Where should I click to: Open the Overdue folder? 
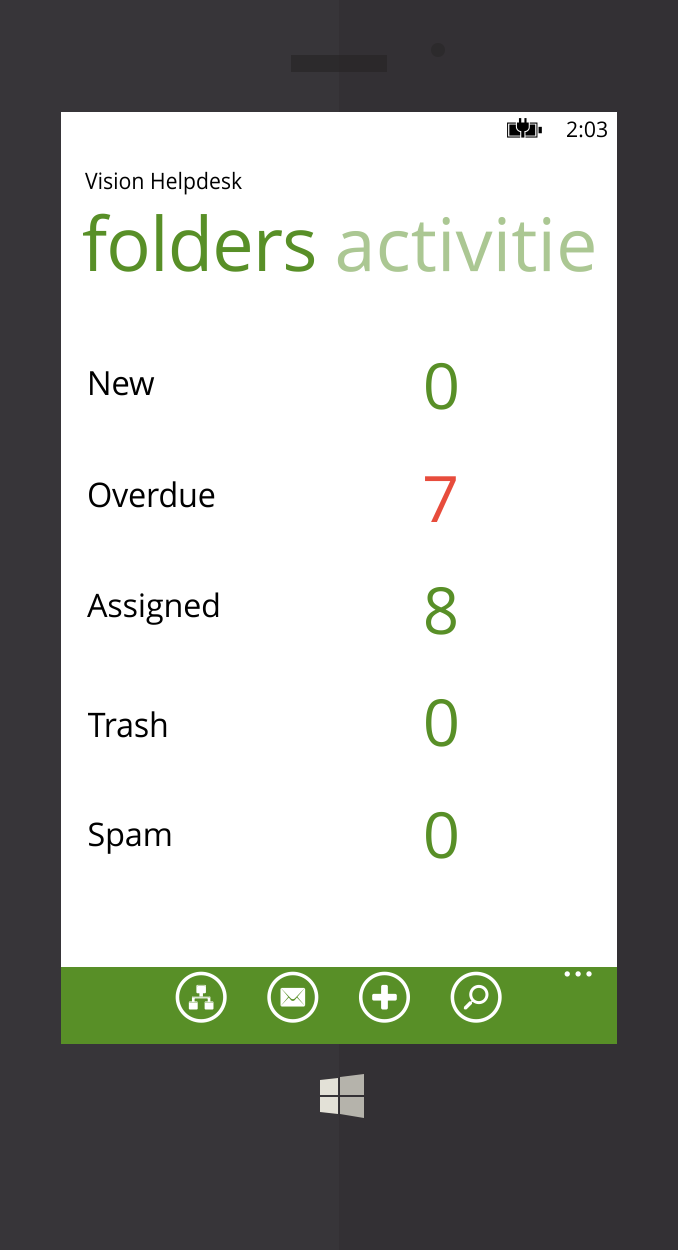[151, 496]
